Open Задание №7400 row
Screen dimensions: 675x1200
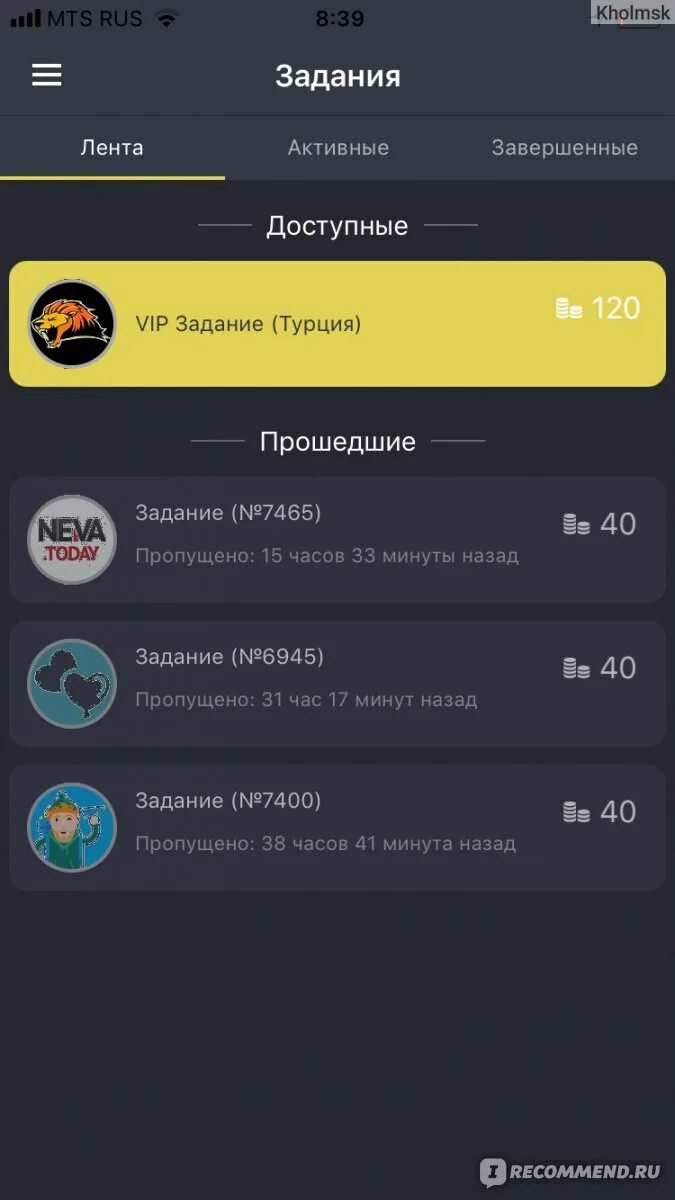coord(337,828)
